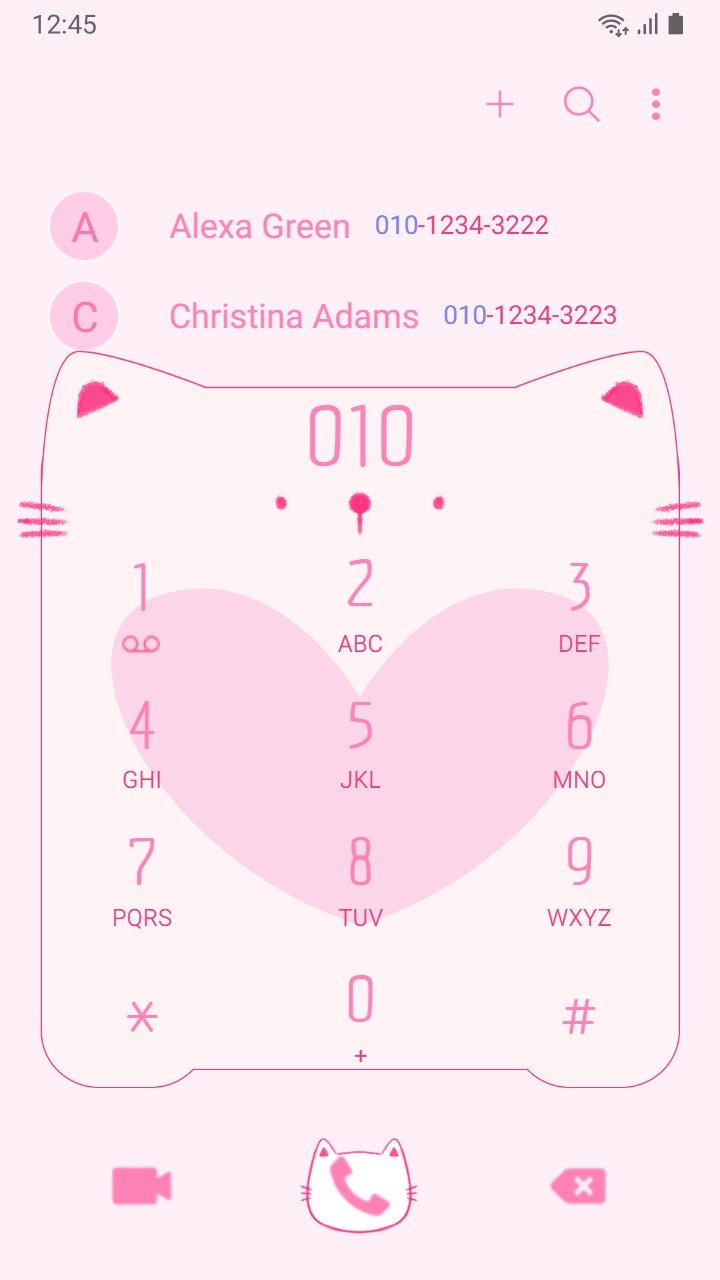The height and width of the screenshot is (1280, 720).
Task: Start a video call
Action: 142,1186
